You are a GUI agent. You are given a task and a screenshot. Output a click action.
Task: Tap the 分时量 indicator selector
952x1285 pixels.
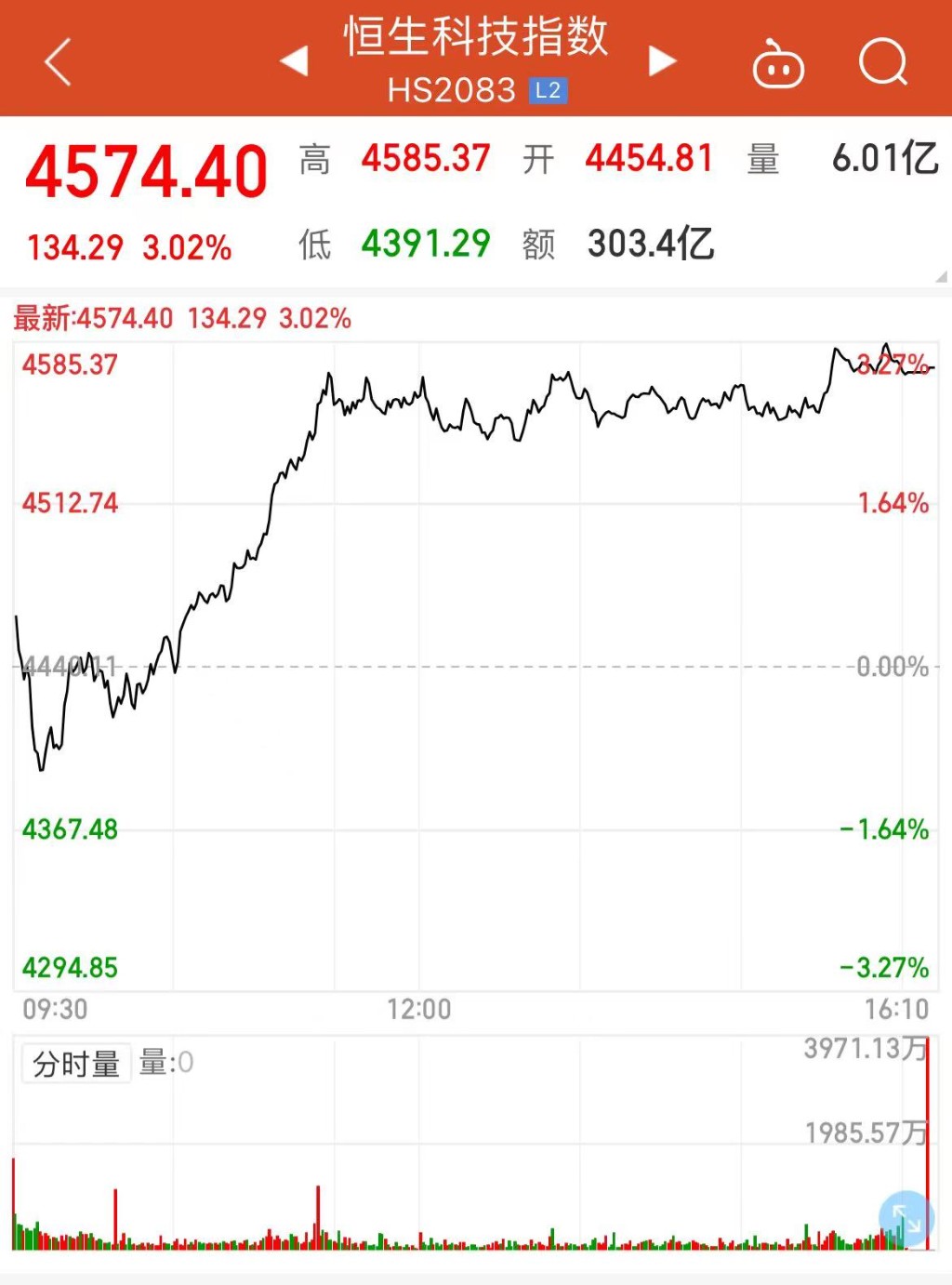(76, 1063)
